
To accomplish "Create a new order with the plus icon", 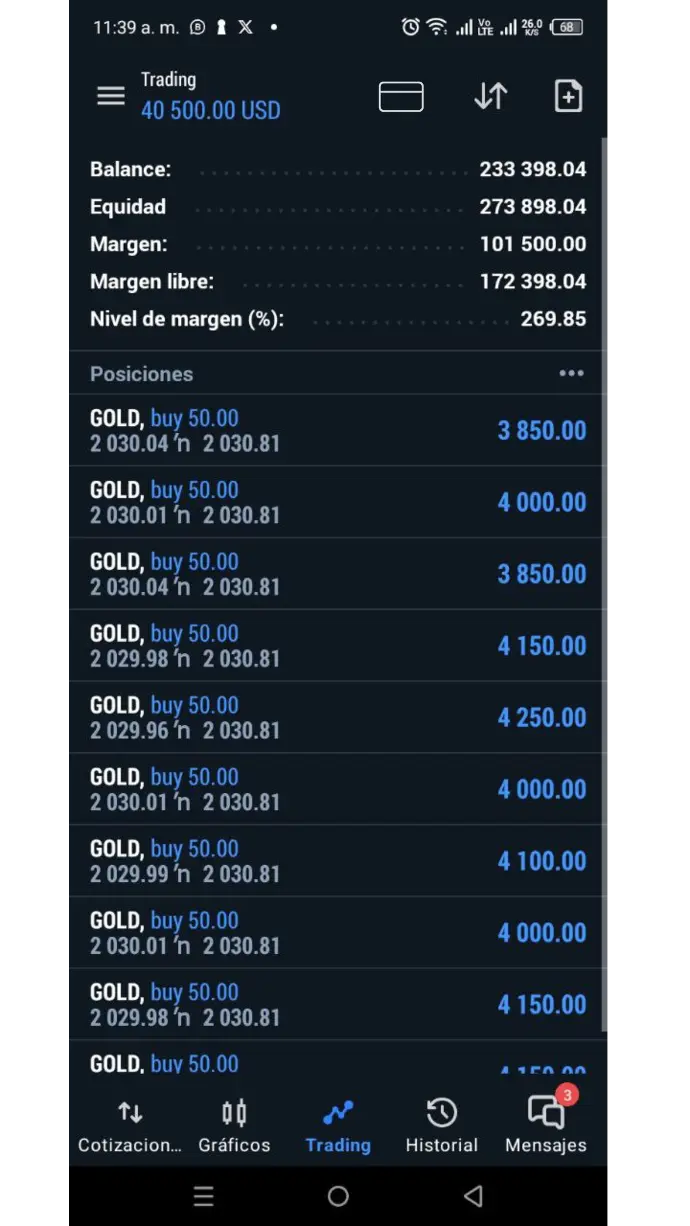I will pyautogui.click(x=568, y=96).
